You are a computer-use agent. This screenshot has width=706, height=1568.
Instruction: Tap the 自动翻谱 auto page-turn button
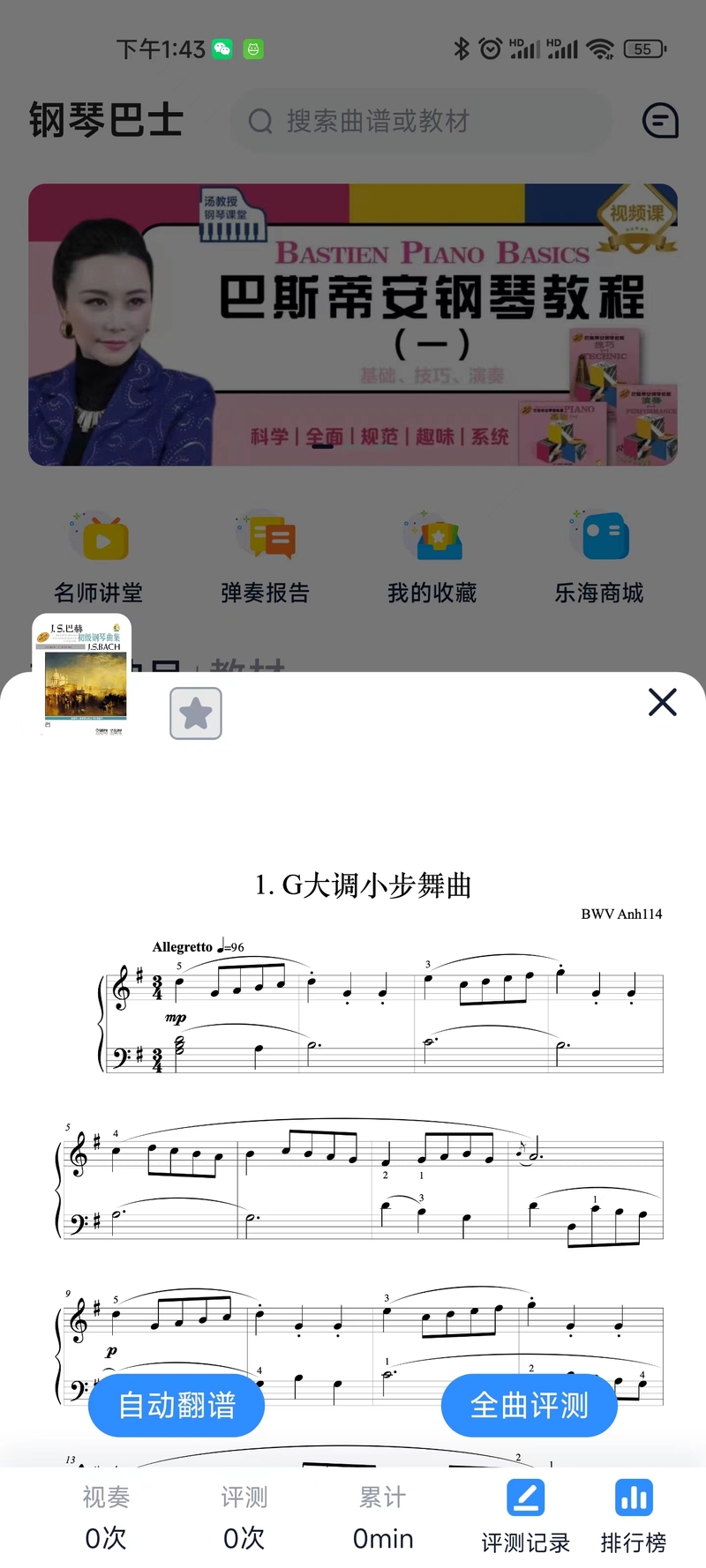point(176,1405)
